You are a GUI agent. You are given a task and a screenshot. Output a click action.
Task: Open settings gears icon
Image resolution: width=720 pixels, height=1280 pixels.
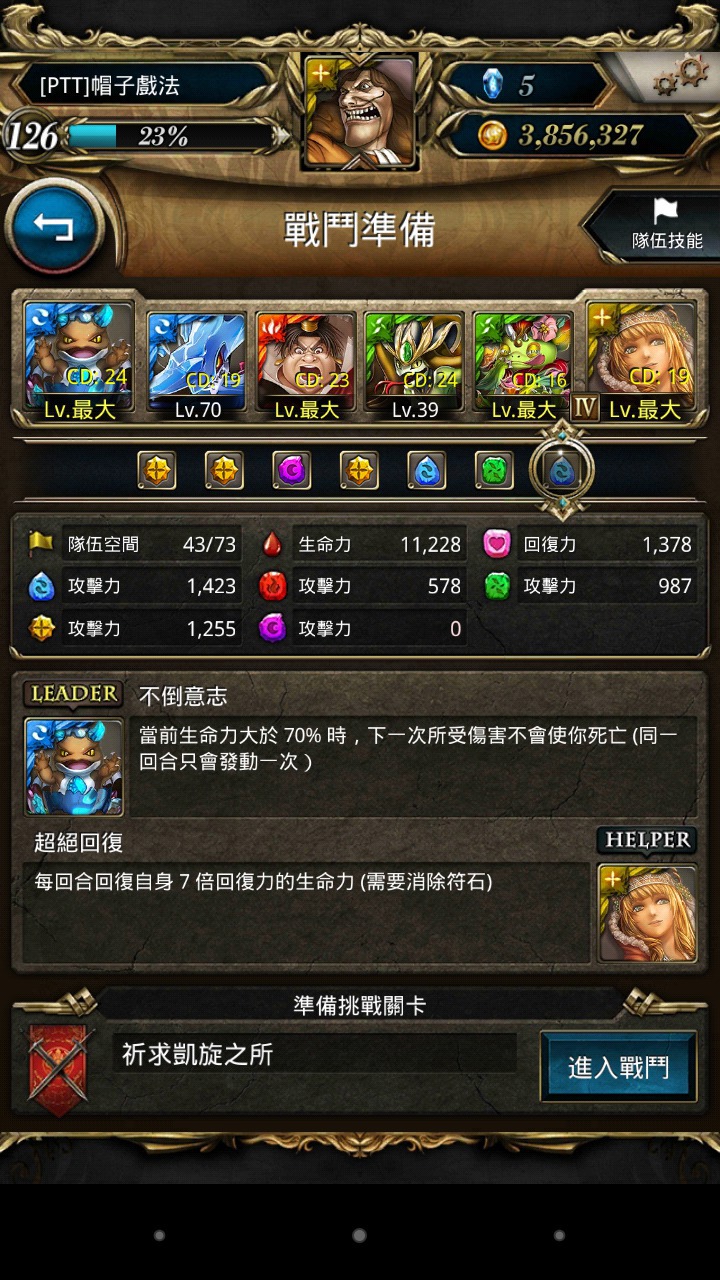pyautogui.click(x=679, y=74)
